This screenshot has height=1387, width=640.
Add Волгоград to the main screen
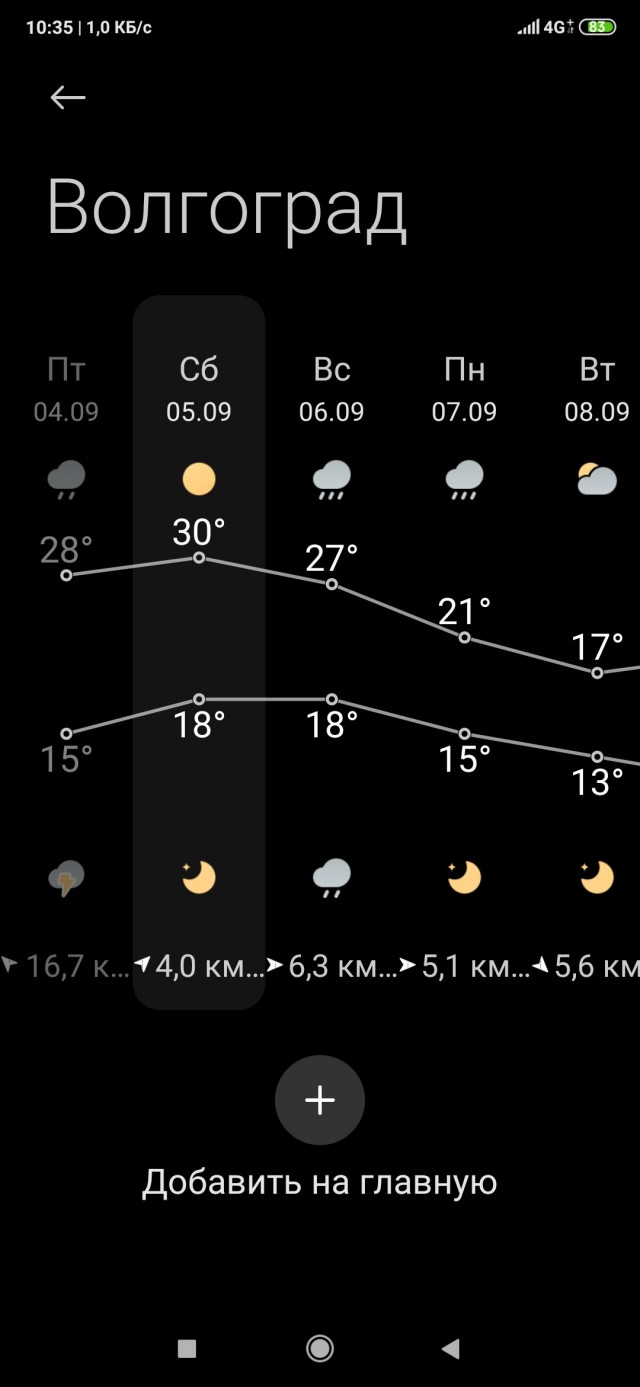point(320,1100)
